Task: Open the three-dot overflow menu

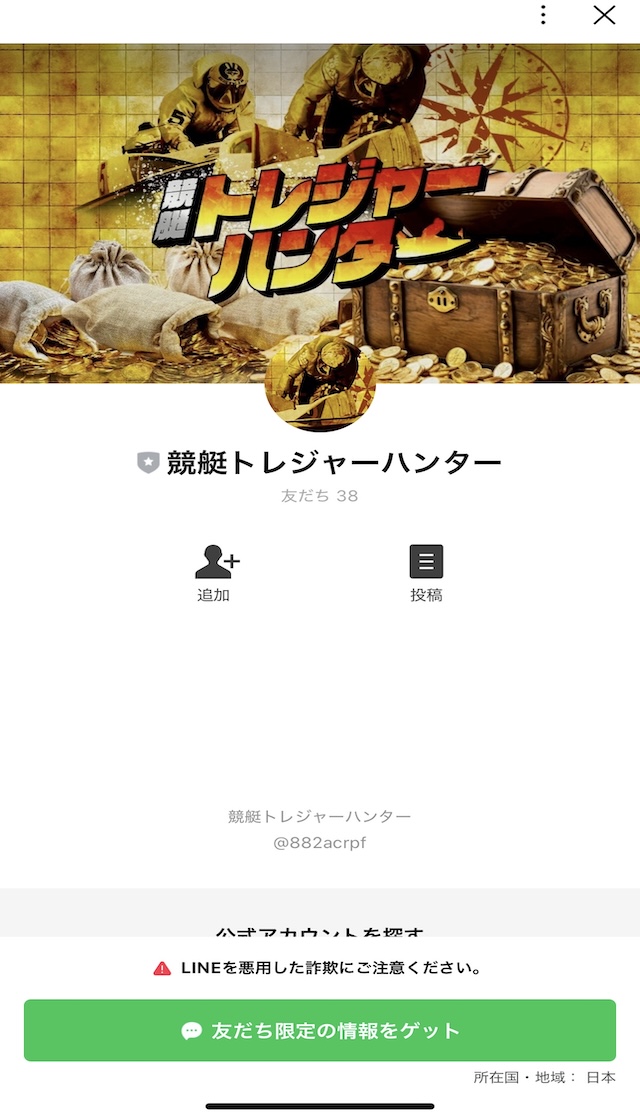Action: [x=543, y=15]
